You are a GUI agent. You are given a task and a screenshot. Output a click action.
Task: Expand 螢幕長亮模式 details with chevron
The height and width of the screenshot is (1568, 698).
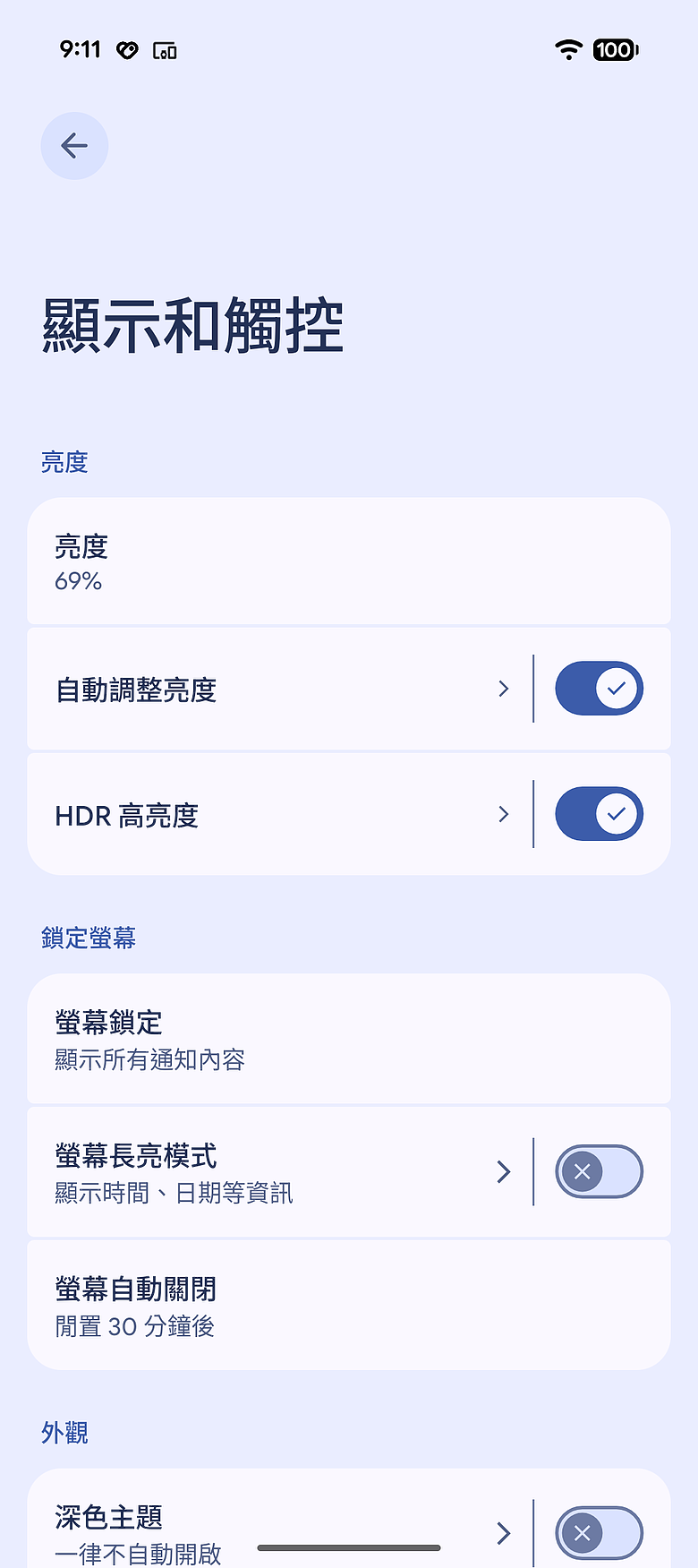coord(503,1171)
